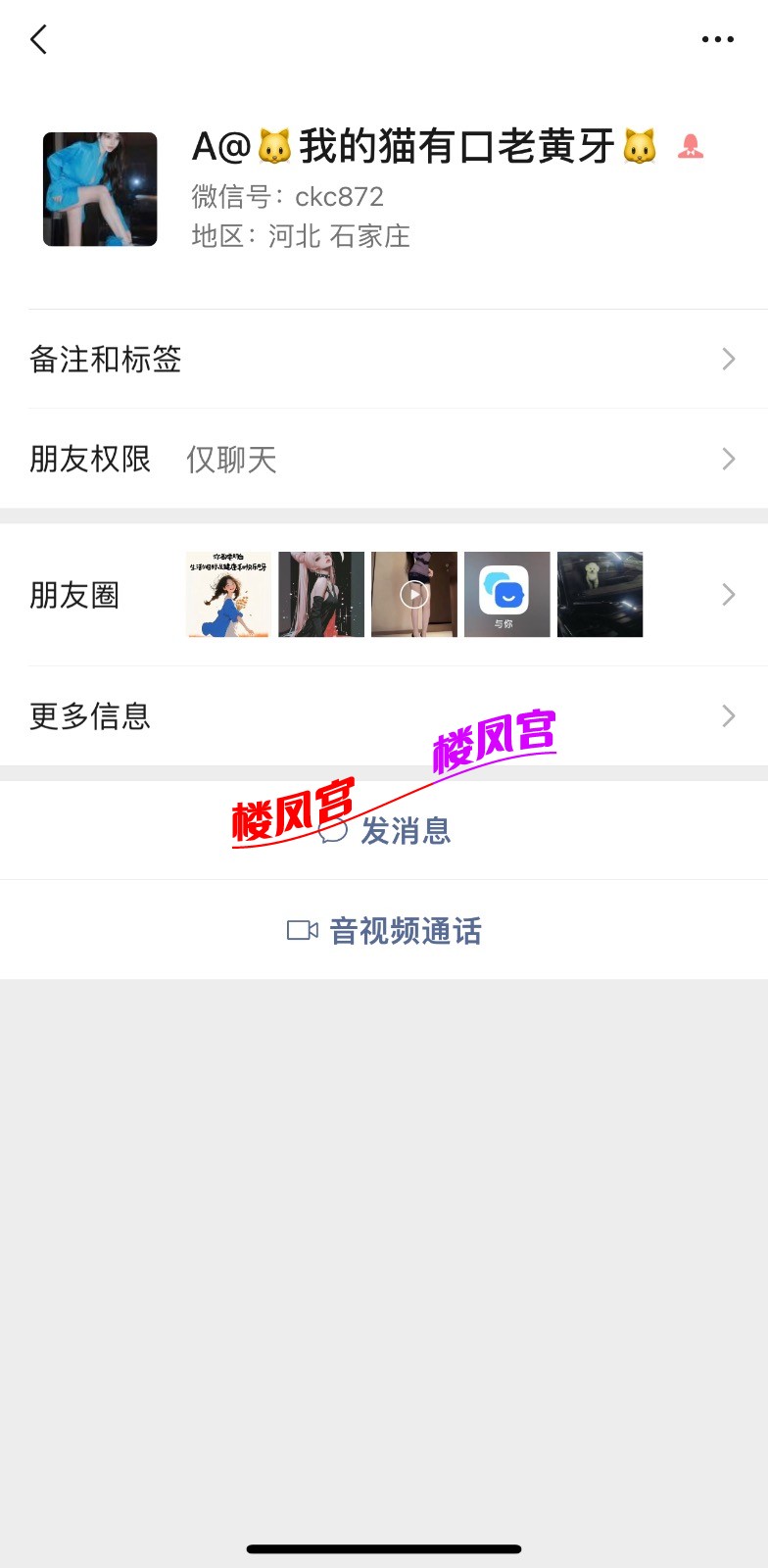Screen dimensions: 768x1568
Task: Open the three-dot more options menu
Action: click(717, 40)
